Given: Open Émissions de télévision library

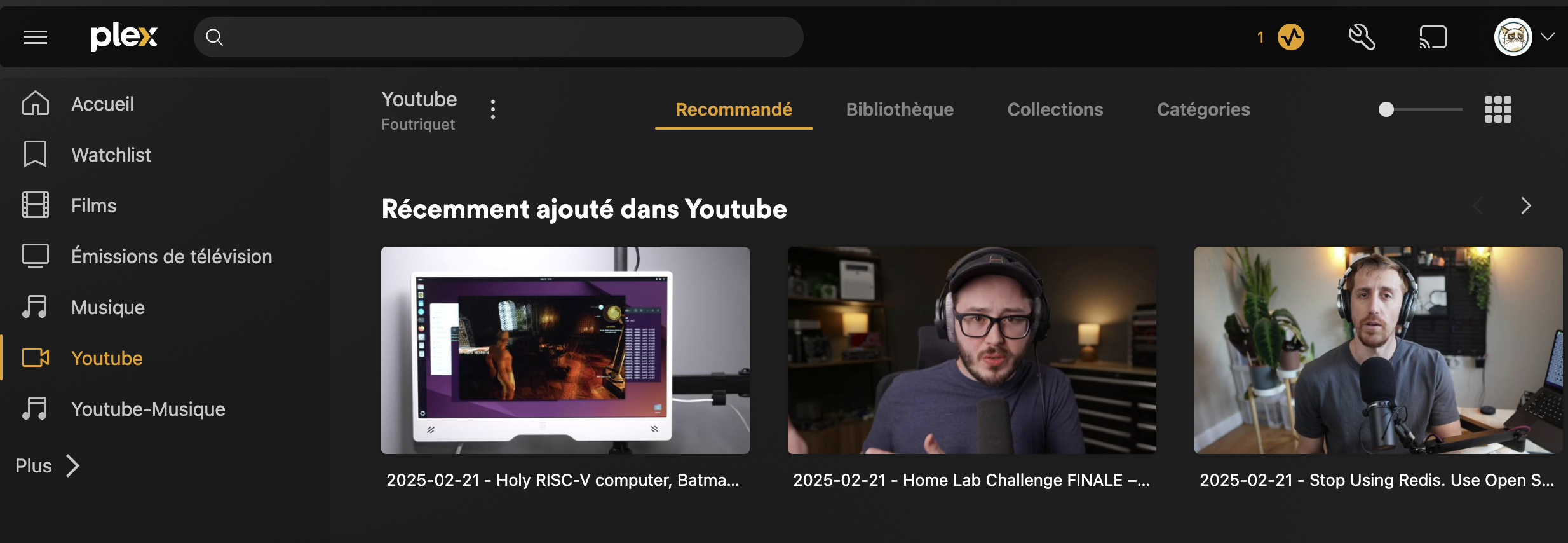Looking at the screenshot, I should [171, 256].
